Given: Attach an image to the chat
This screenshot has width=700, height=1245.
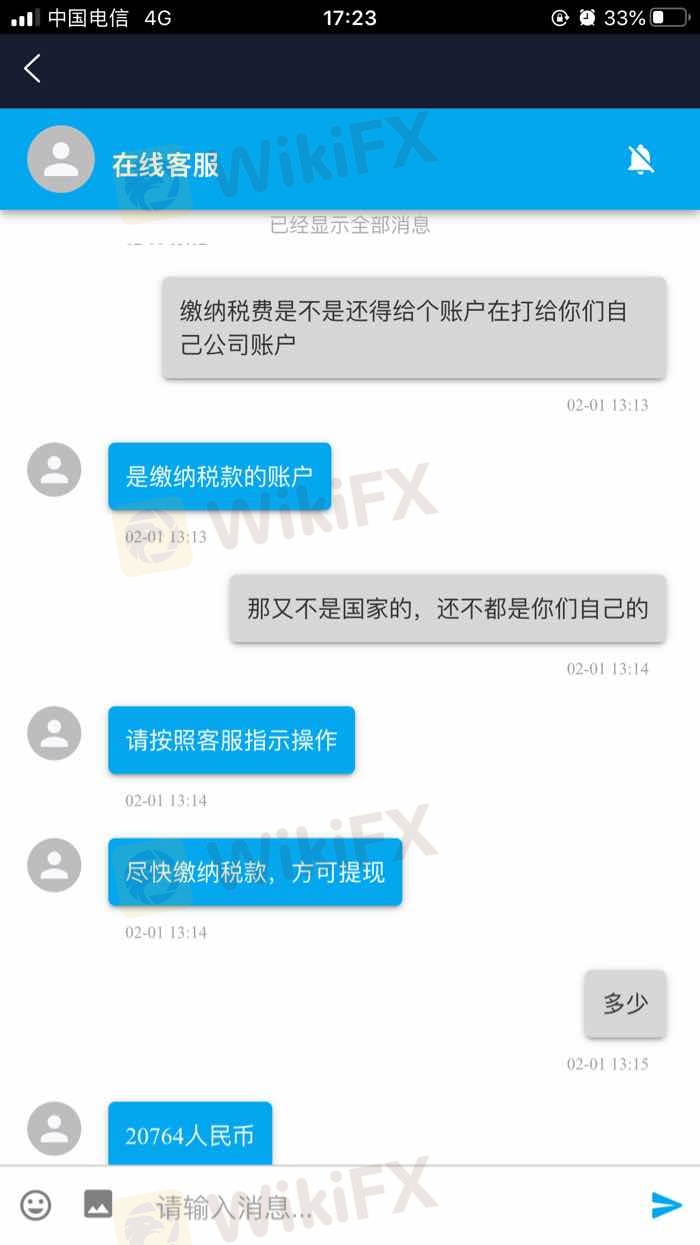Looking at the screenshot, I should pos(97,1204).
